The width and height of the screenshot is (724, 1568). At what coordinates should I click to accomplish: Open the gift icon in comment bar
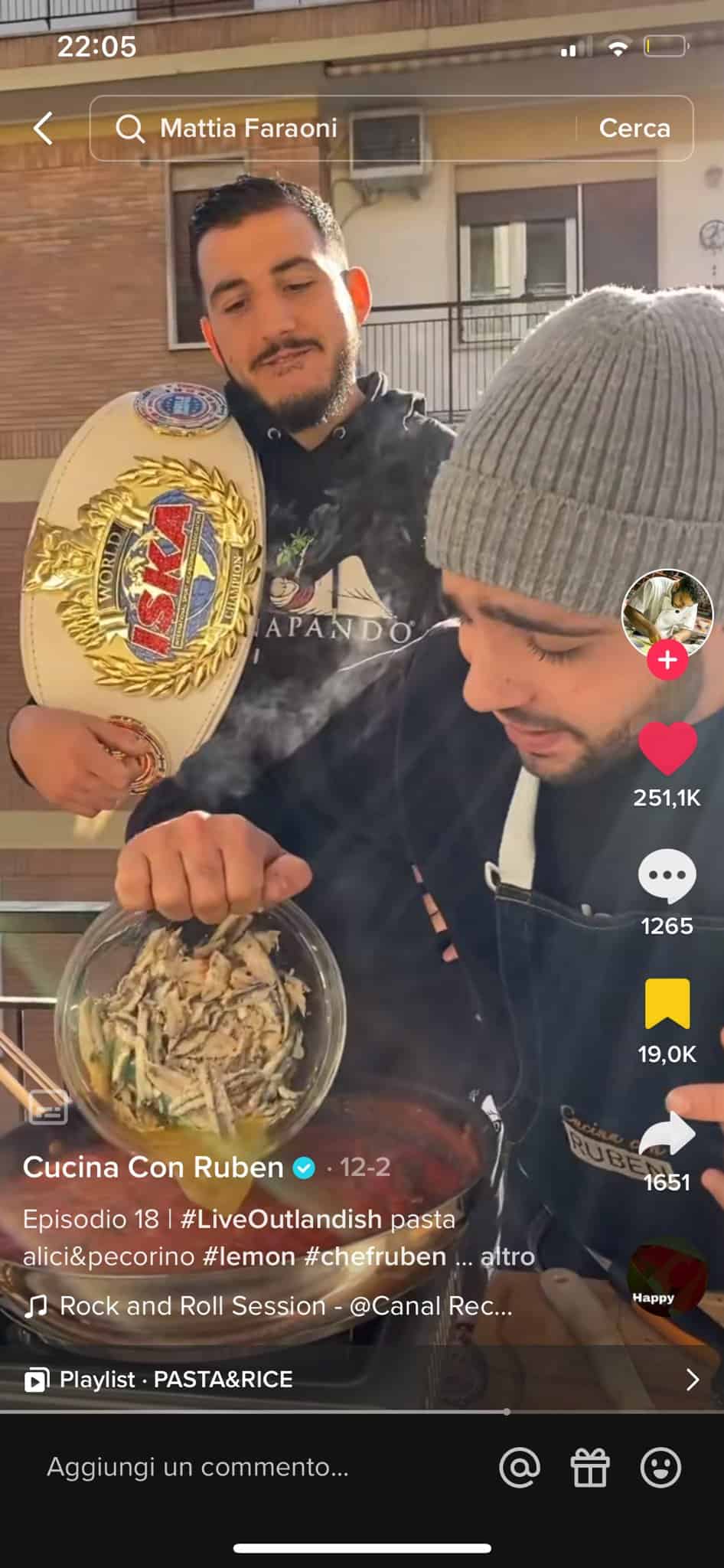click(x=589, y=1467)
